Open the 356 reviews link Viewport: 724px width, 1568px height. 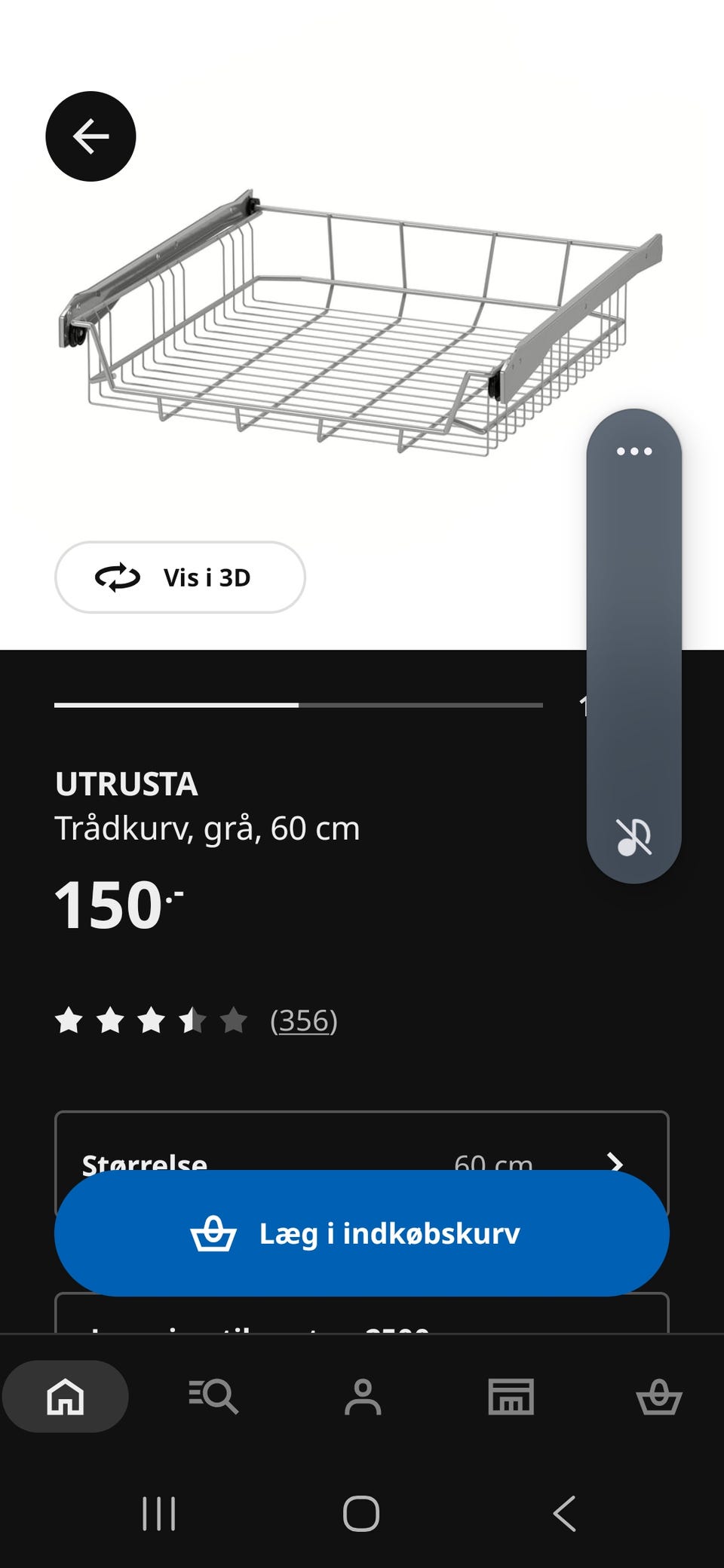[x=303, y=1021]
